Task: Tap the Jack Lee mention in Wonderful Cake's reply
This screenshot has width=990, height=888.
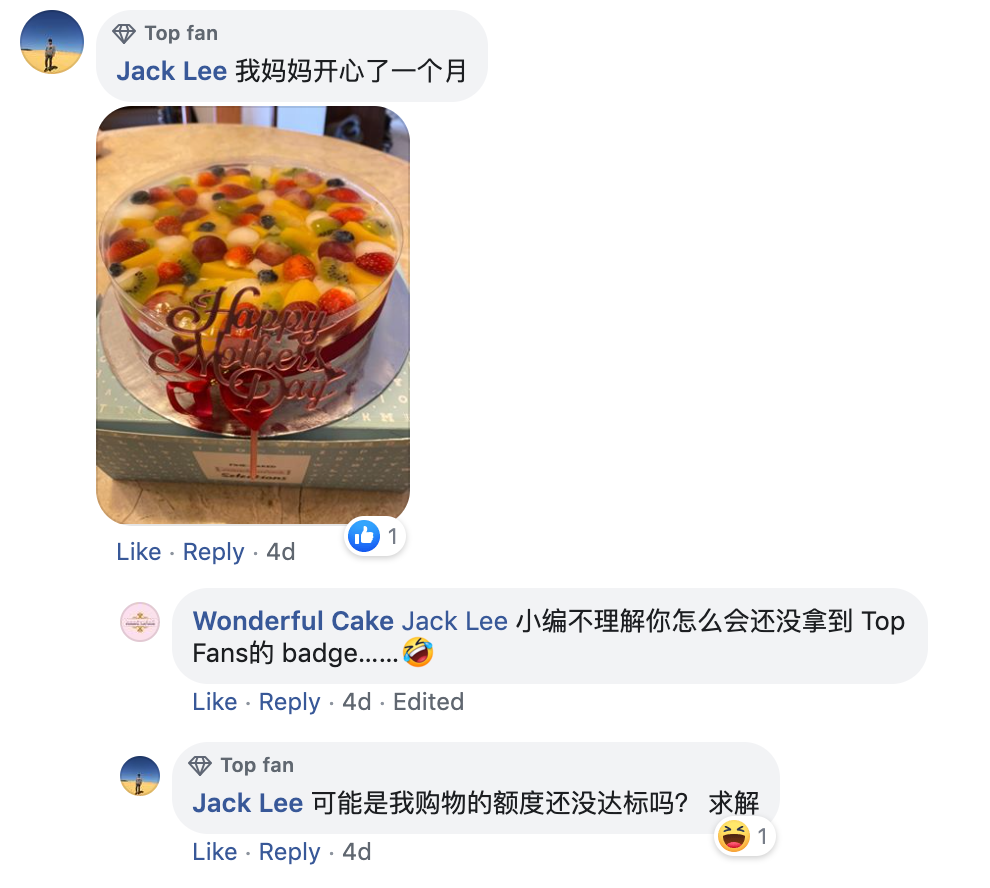Action: 455,621
